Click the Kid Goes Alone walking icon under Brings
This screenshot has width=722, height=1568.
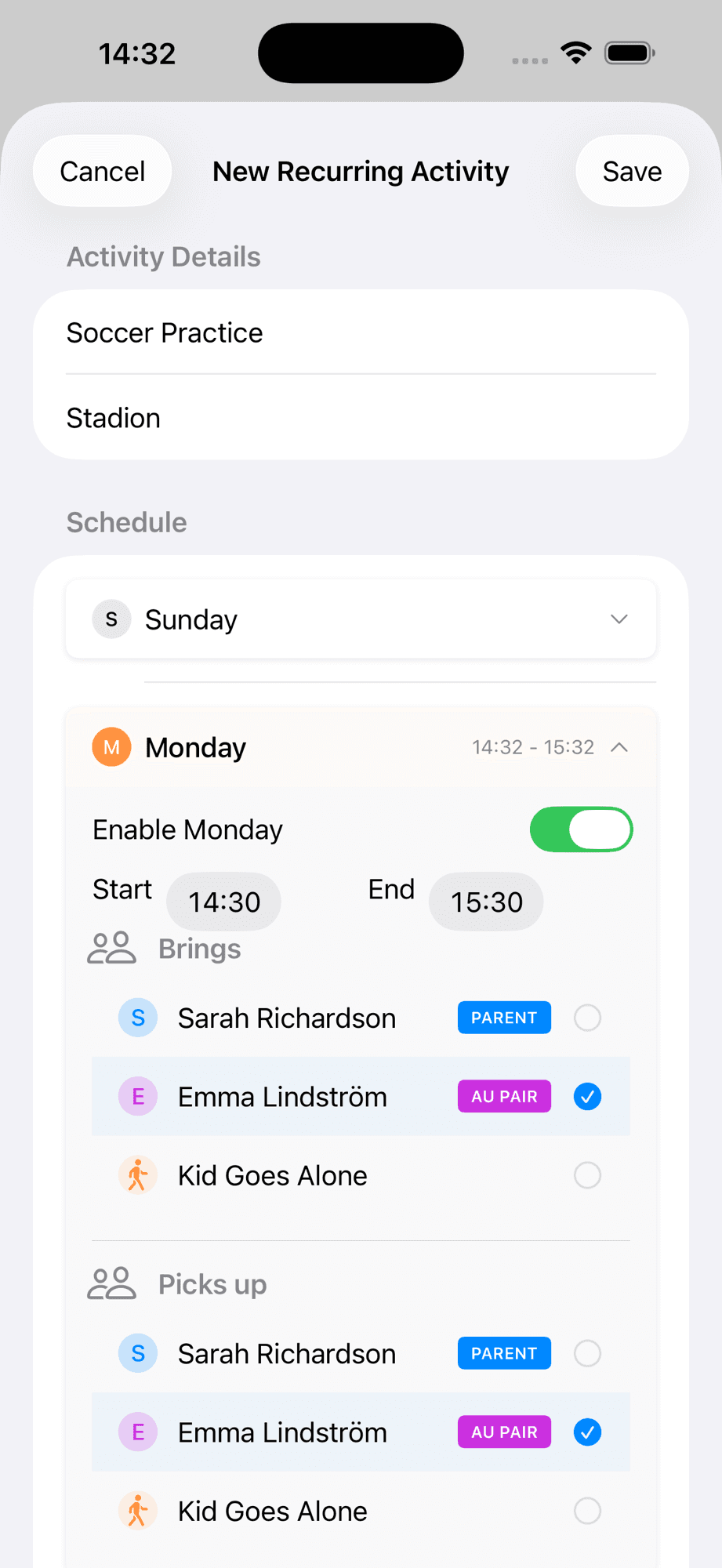(x=138, y=1174)
